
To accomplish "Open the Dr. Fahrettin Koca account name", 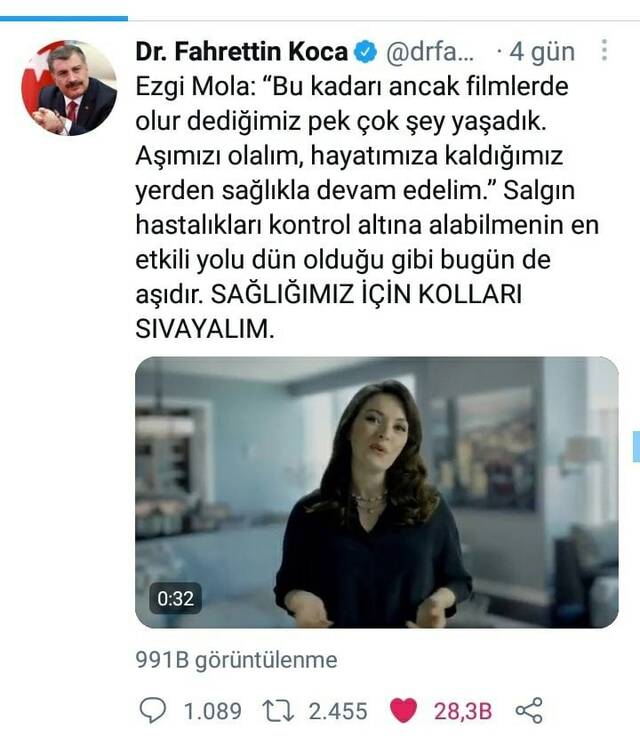I will coord(240,52).
